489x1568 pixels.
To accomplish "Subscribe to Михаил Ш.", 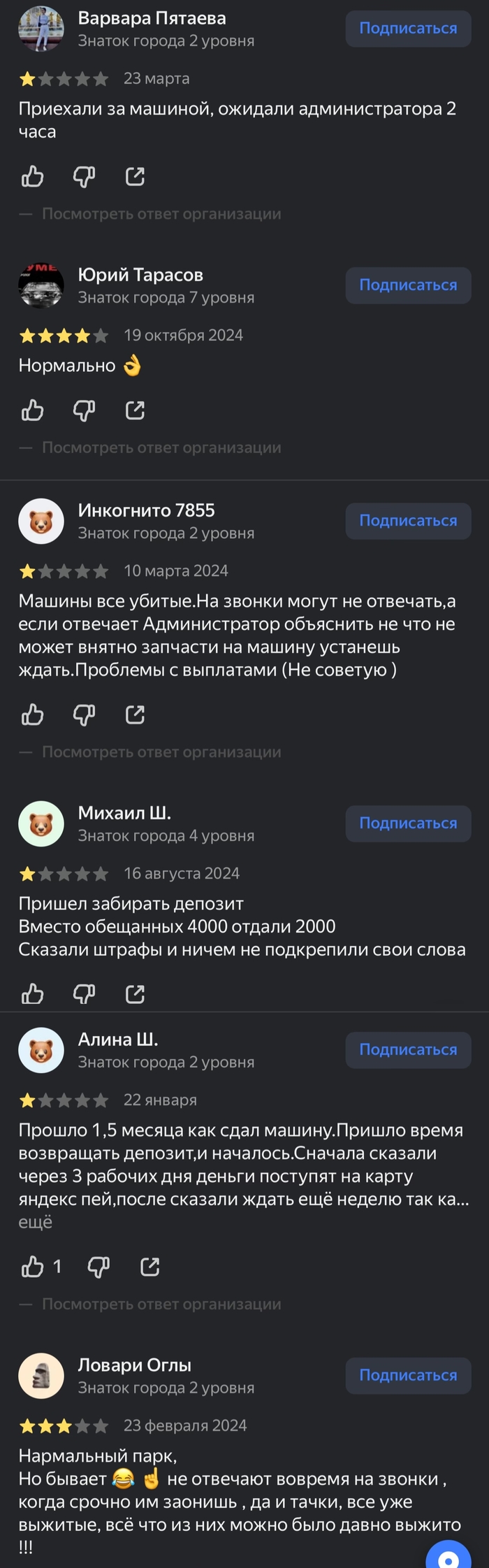I will pyautogui.click(x=408, y=823).
